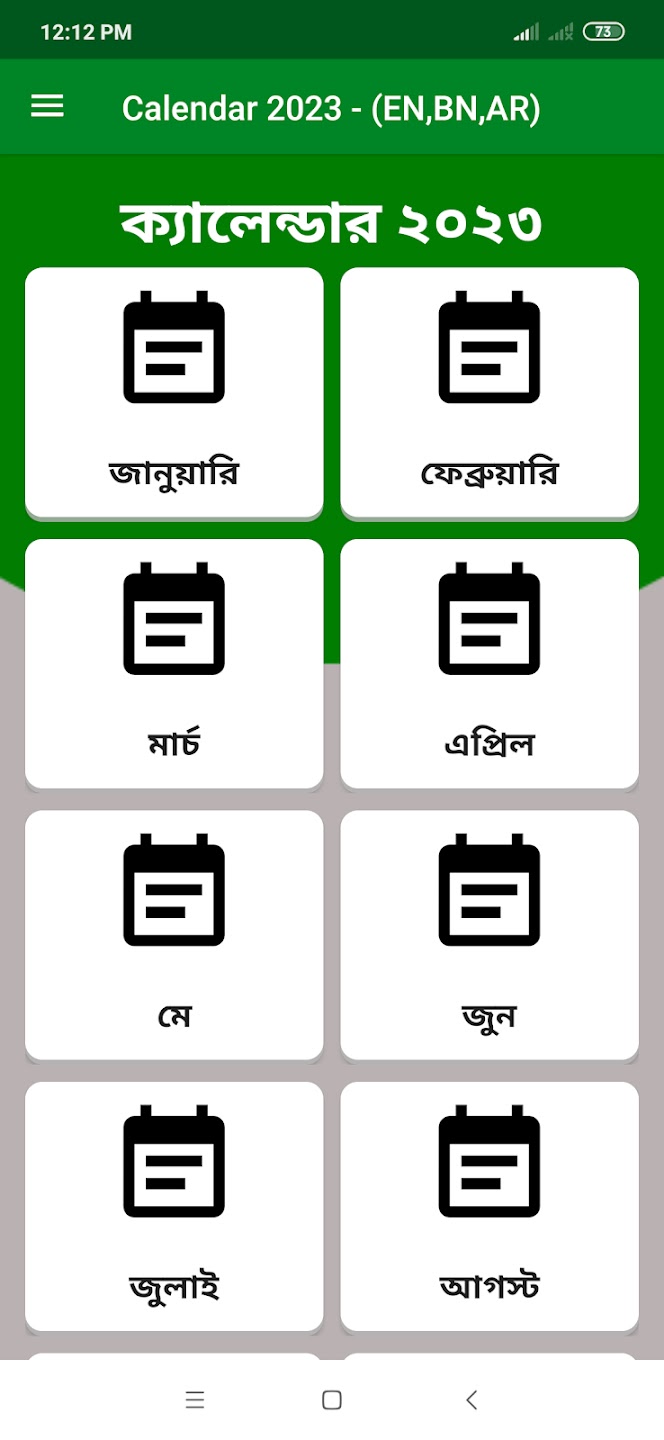Screen dimensions: 664x1440
Task: Go back using the system back button
Action: tap(472, 1400)
